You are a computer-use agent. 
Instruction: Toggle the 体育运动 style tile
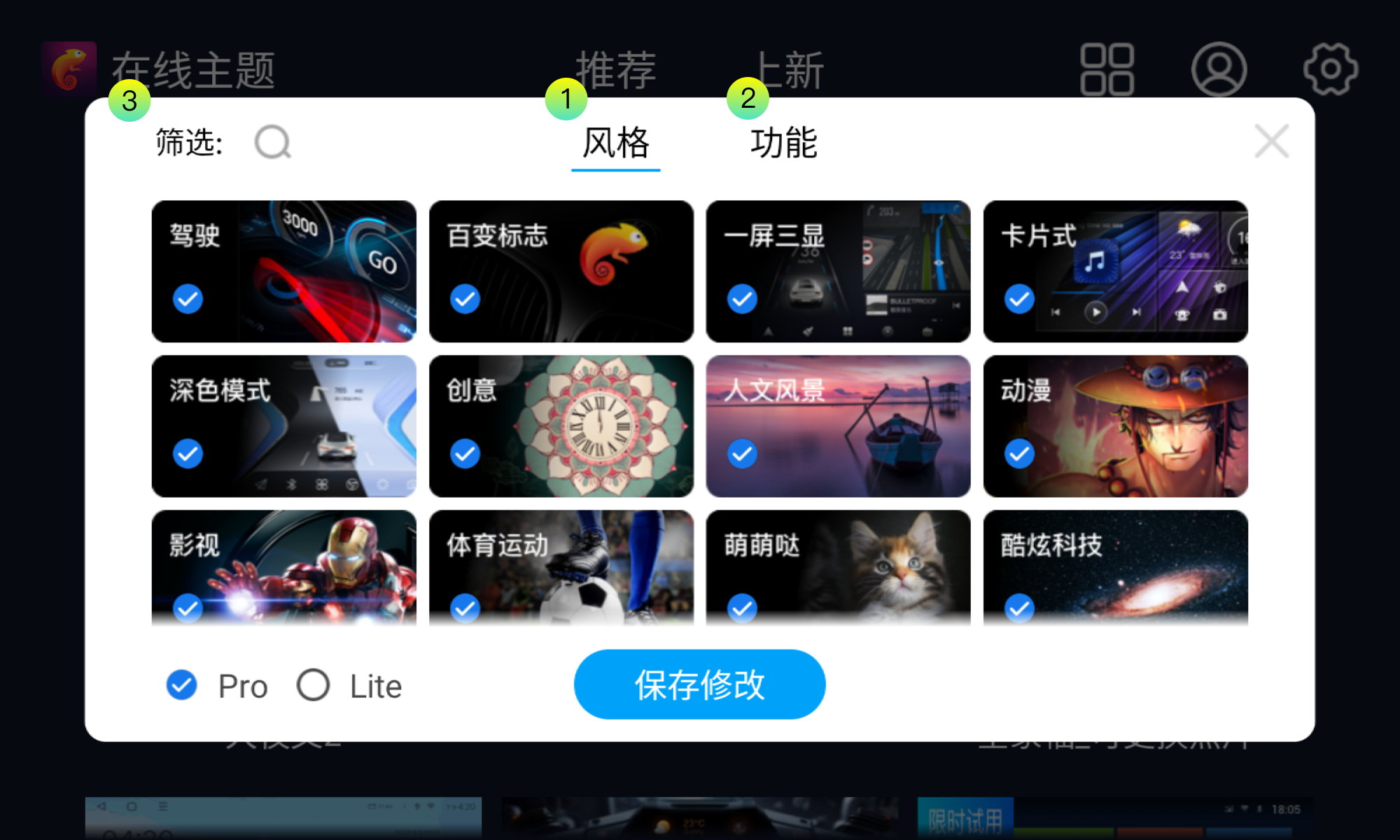pos(465,606)
